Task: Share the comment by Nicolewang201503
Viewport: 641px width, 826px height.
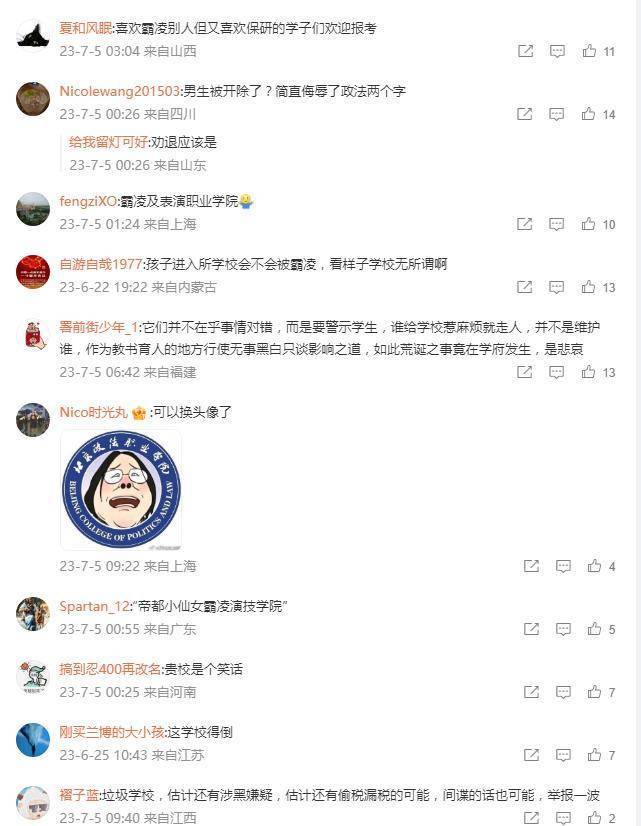Action: coord(525,114)
